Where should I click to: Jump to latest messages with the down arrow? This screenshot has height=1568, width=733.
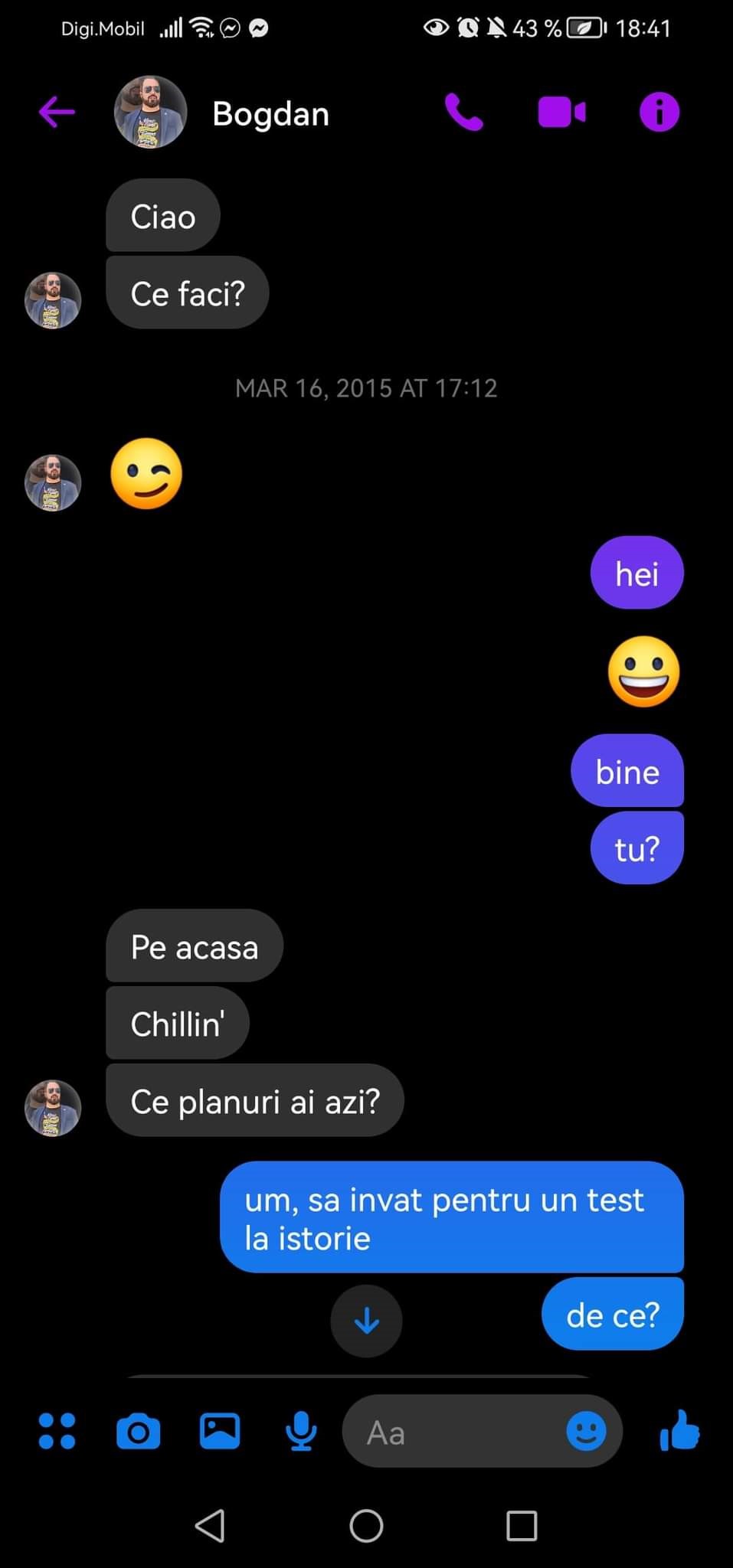click(x=366, y=1321)
